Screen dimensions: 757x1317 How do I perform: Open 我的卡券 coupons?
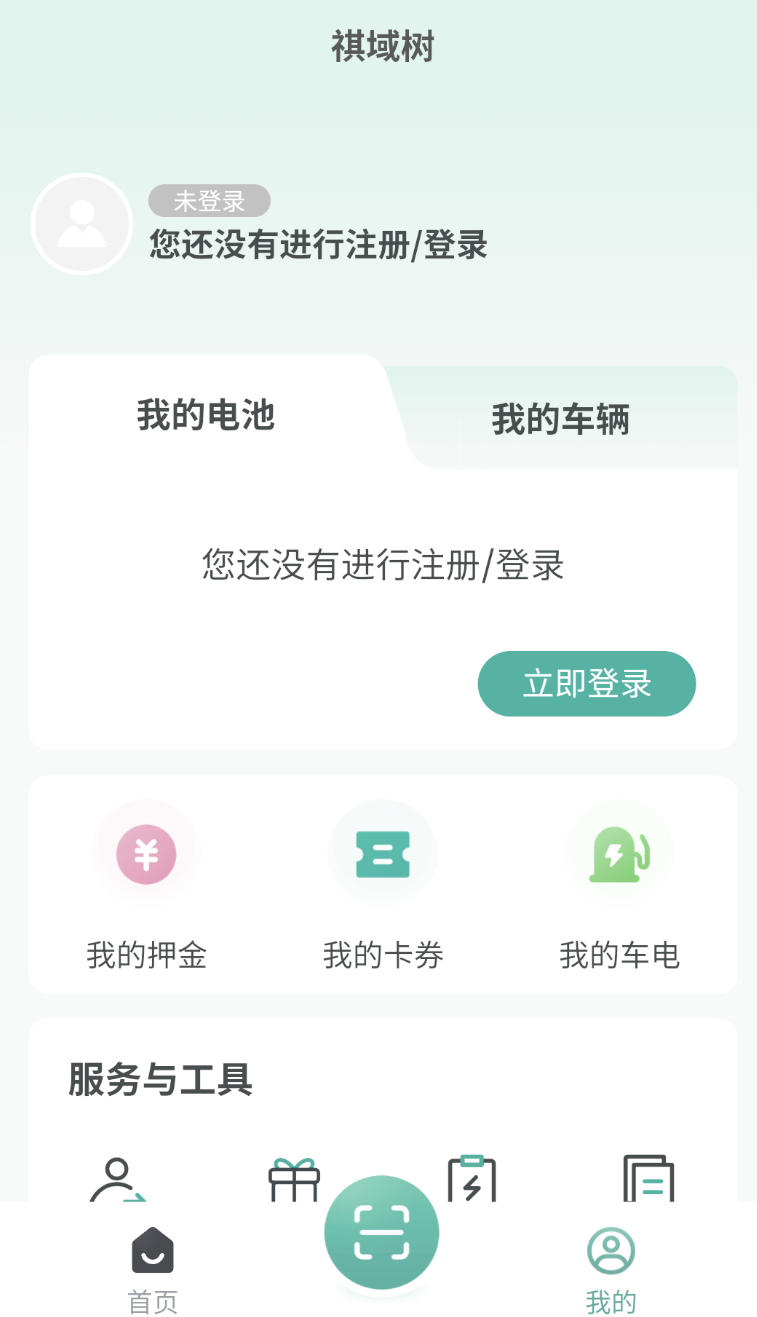[x=383, y=853]
